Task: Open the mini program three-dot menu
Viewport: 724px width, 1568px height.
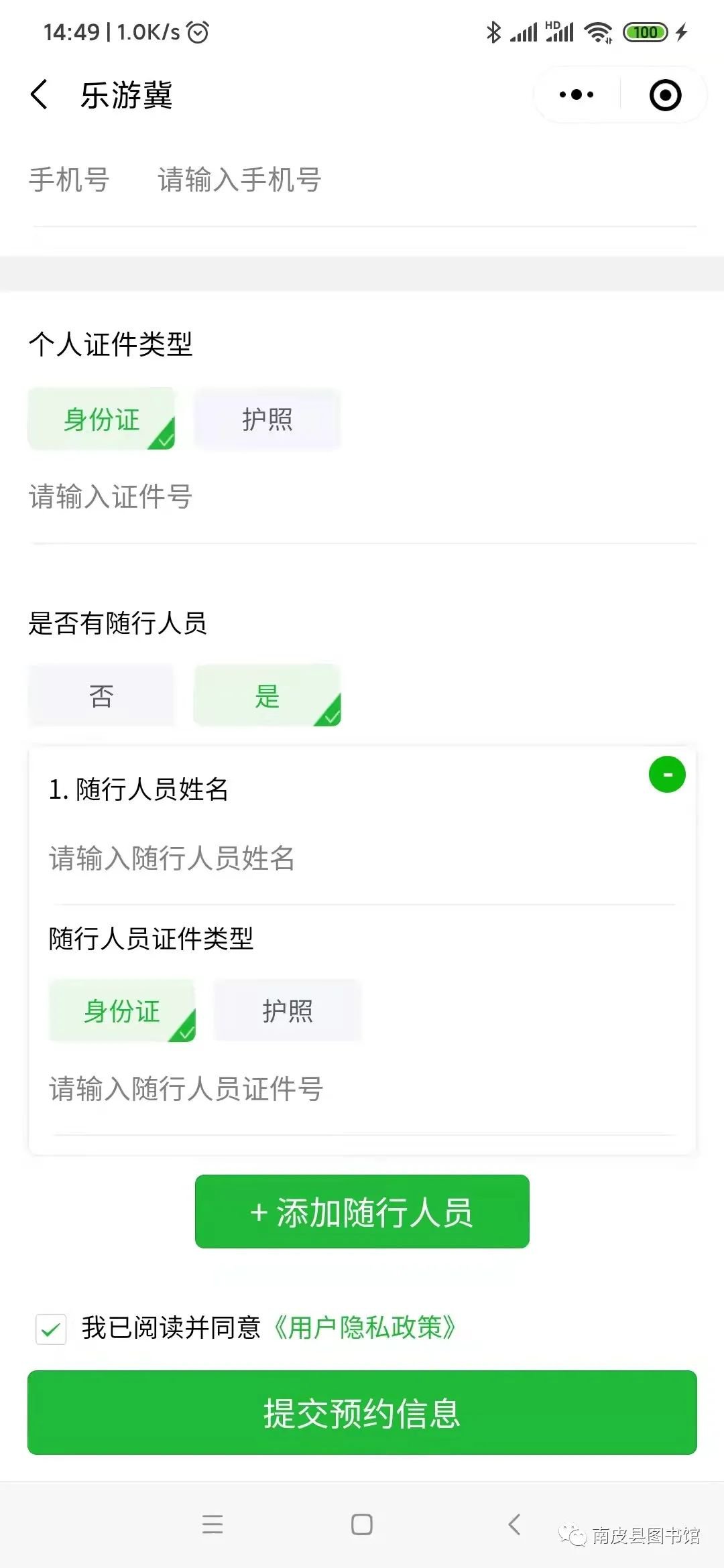Action: pyautogui.click(x=577, y=94)
